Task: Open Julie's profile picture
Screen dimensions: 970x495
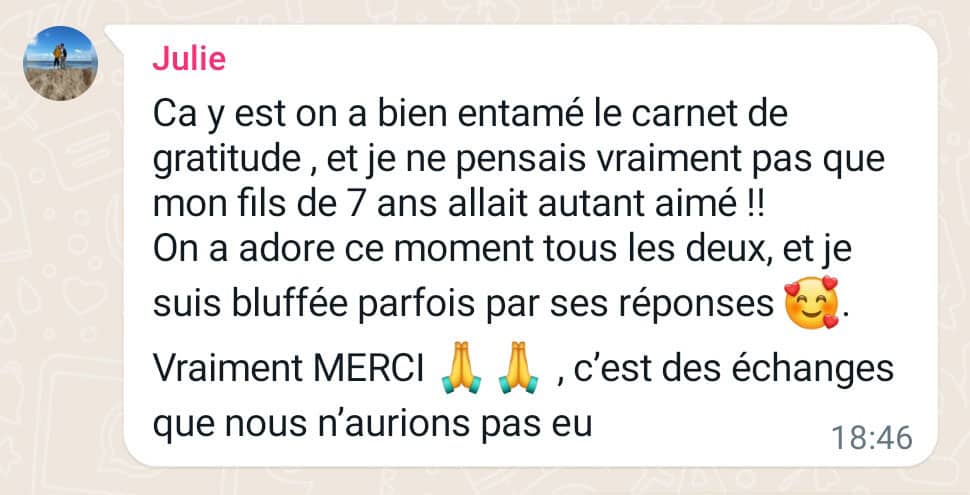Action: pyautogui.click(x=60, y=63)
